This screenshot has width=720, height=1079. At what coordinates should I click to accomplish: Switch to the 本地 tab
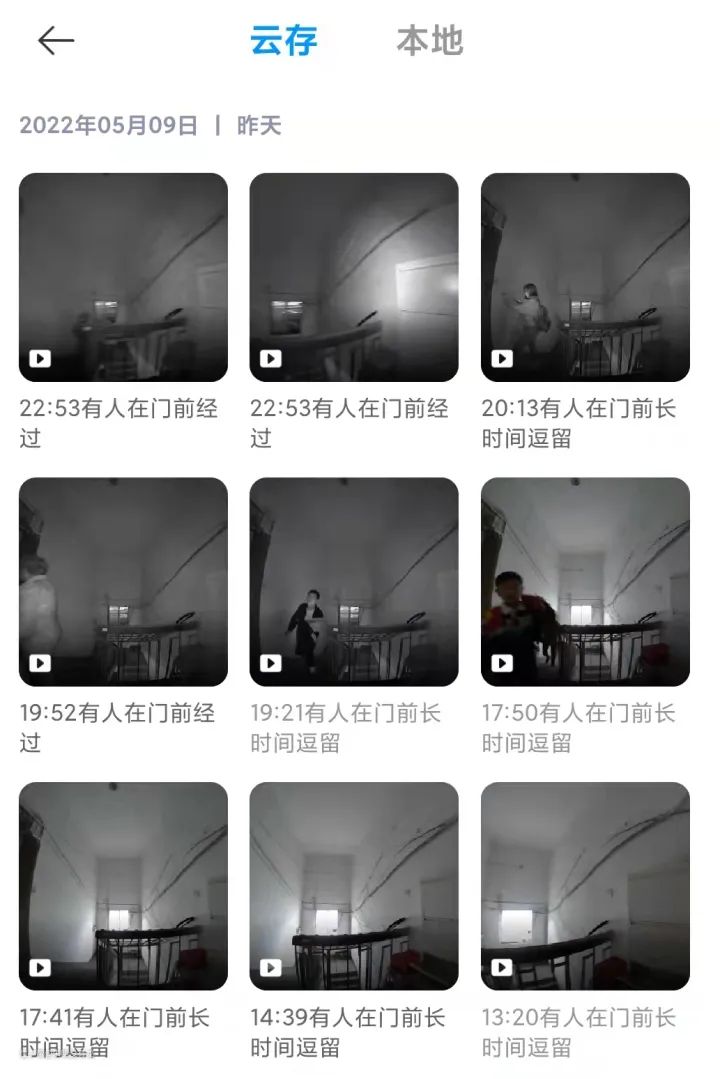tap(429, 41)
